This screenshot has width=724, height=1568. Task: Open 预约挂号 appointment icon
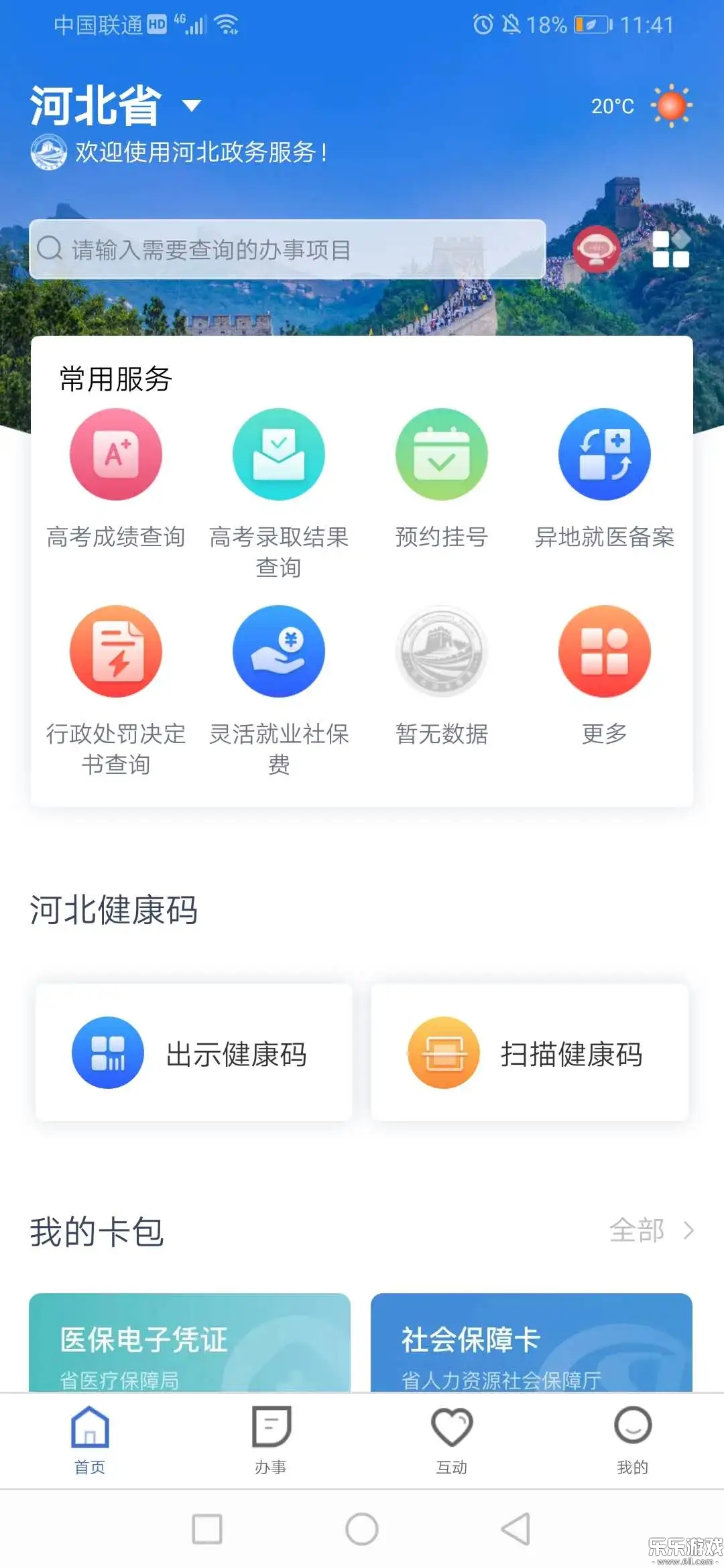coord(441,454)
